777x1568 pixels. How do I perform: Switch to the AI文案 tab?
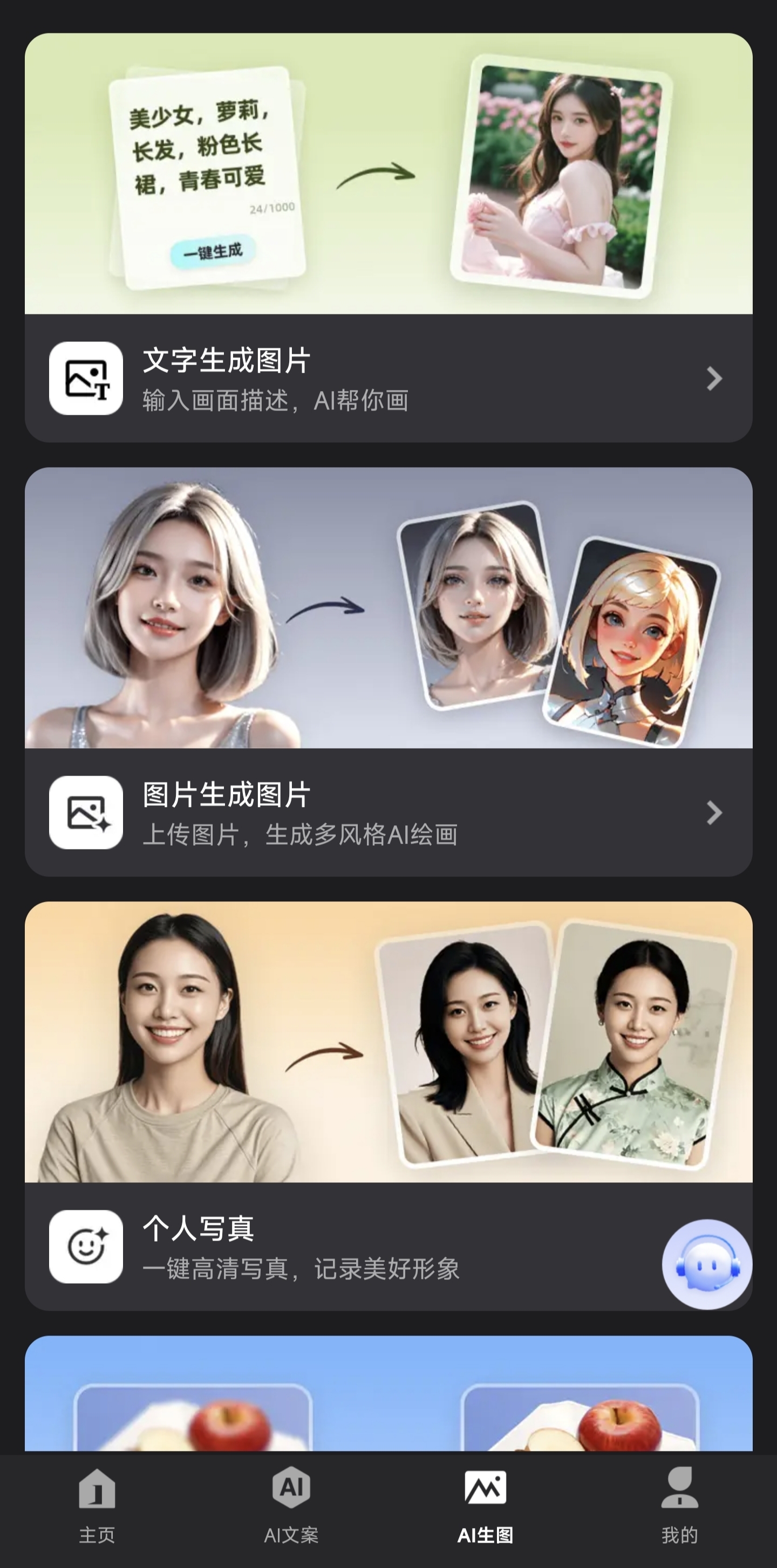(291, 1506)
